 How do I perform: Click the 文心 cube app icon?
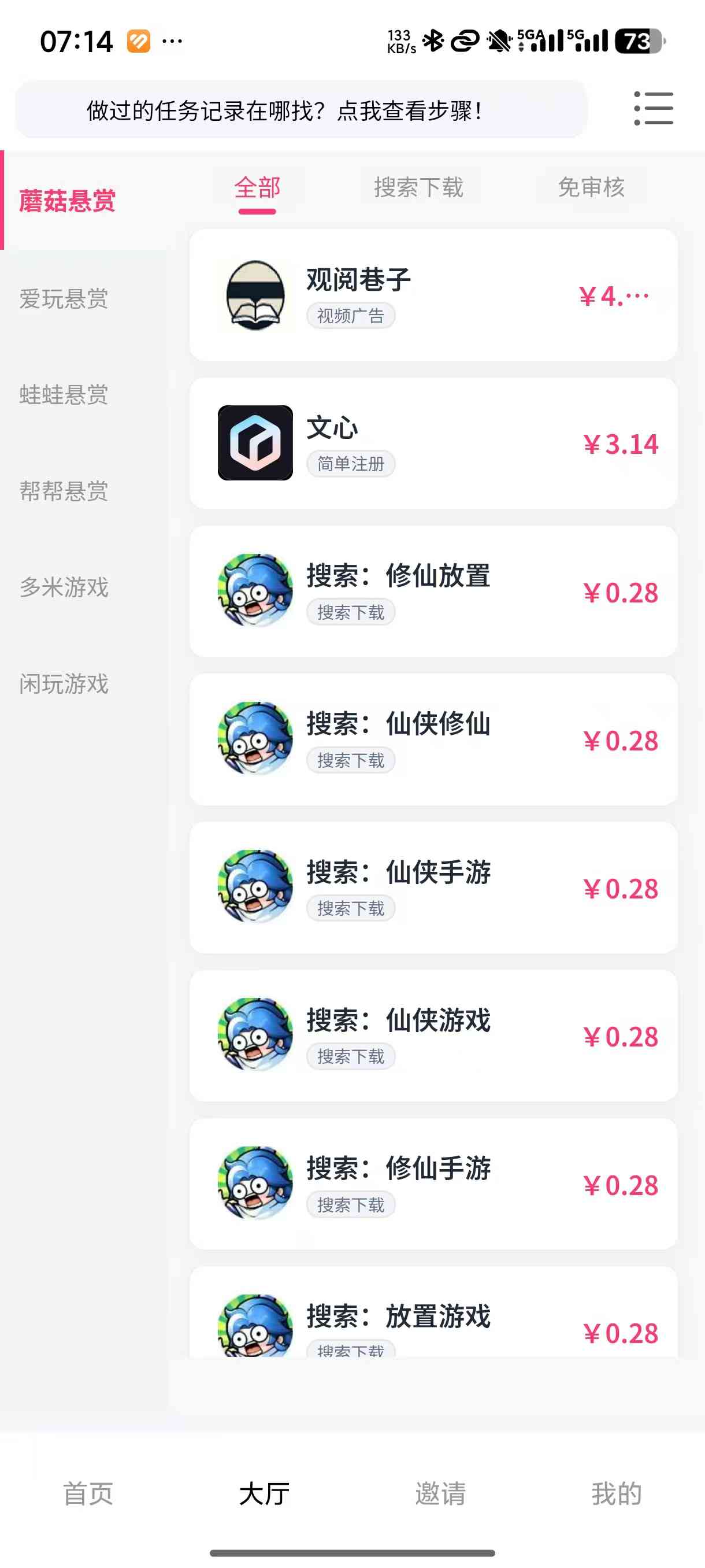pos(254,443)
